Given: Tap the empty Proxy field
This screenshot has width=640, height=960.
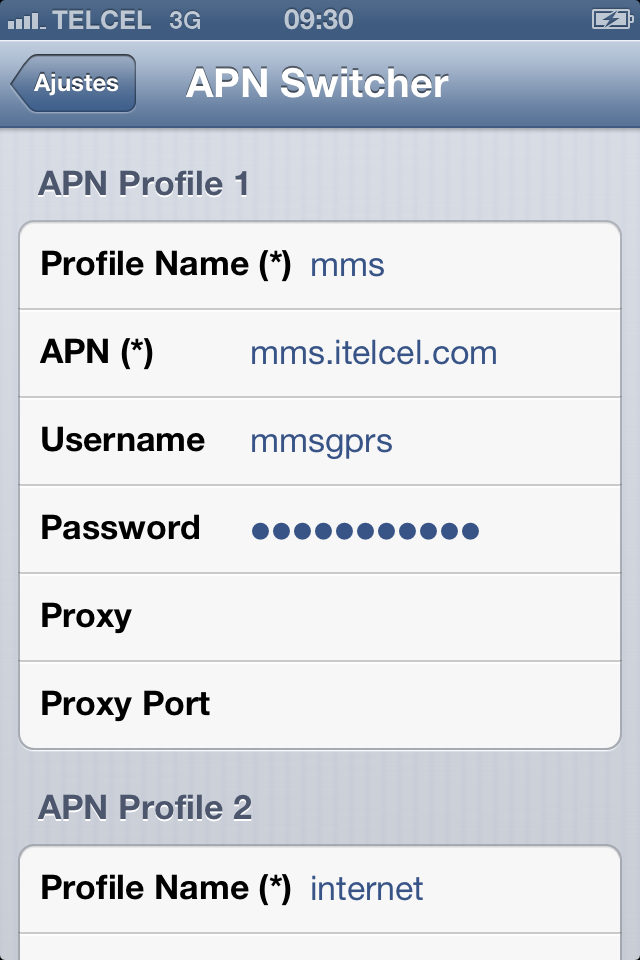Looking at the screenshot, I should click(320, 617).
